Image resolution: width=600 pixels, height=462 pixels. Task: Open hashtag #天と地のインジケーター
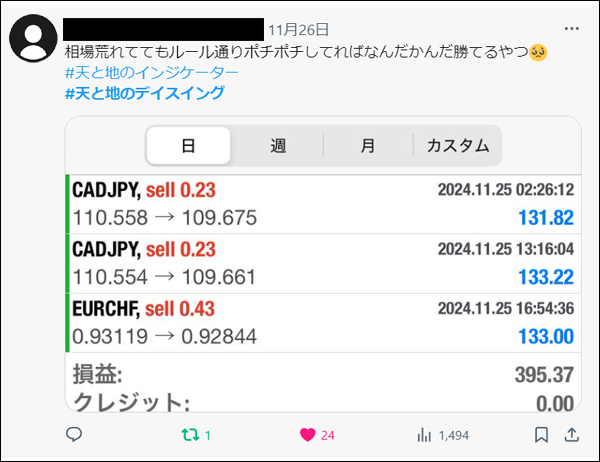[151, 73]
